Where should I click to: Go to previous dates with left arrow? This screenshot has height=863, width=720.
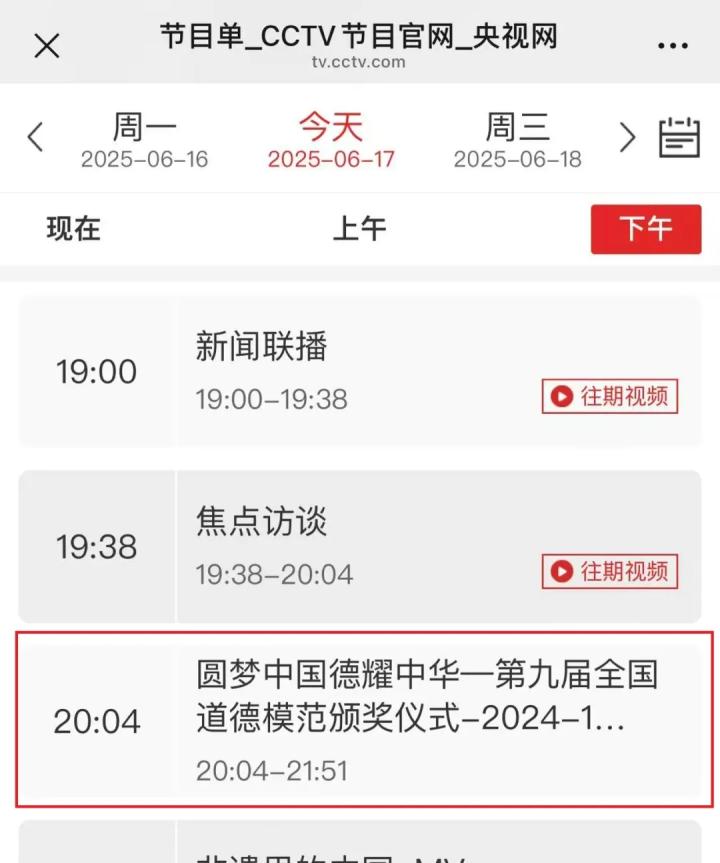[35, 137]
